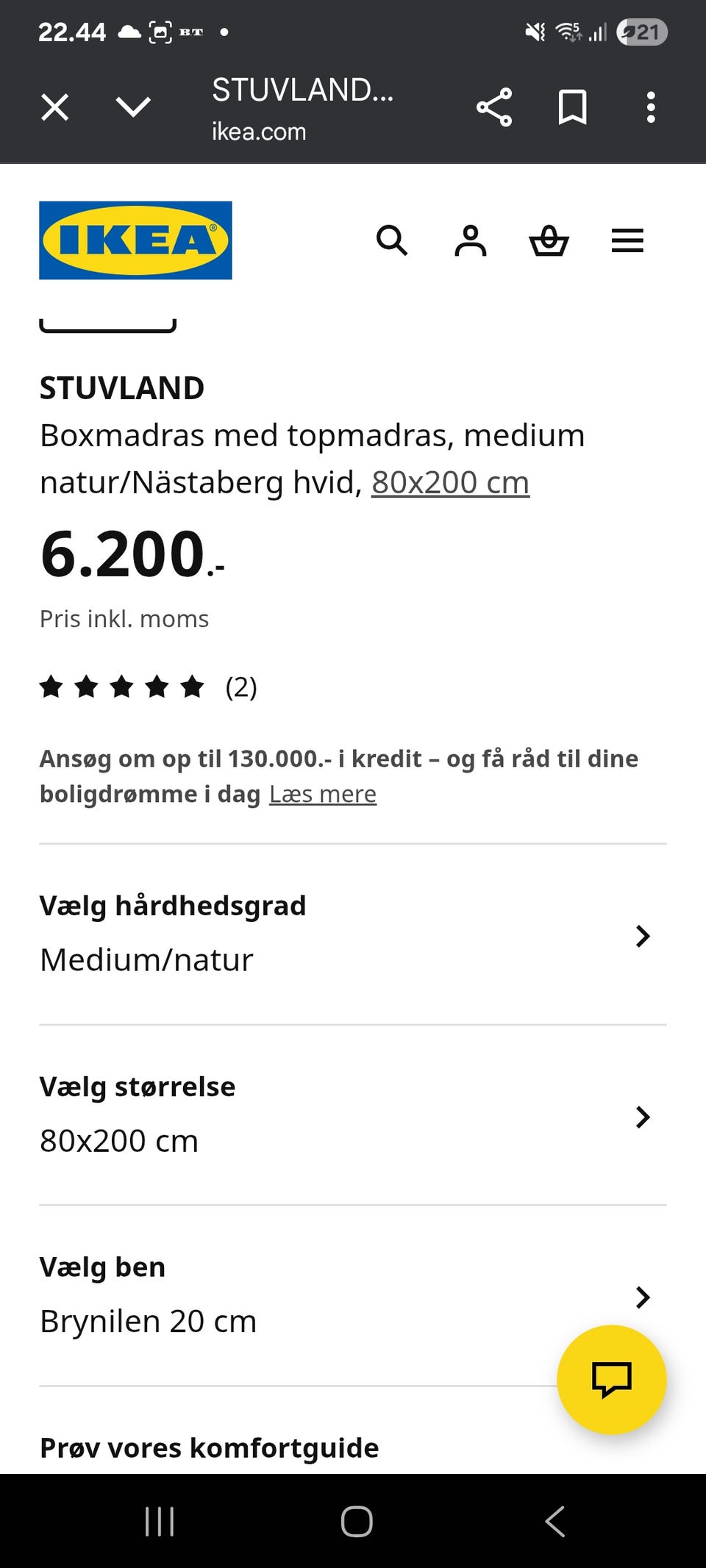Screen dimensions: 706x1568
Task: Select the Medium/natur hardness option
Action: click(x=146, y=958)
